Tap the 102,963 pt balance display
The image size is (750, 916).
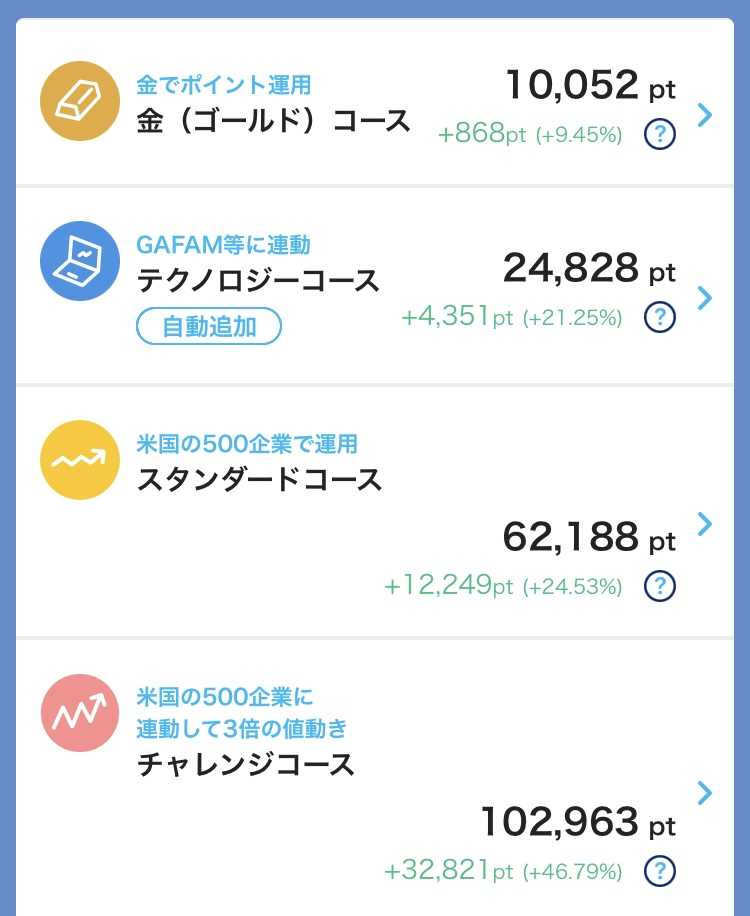[x=580, y=820]
